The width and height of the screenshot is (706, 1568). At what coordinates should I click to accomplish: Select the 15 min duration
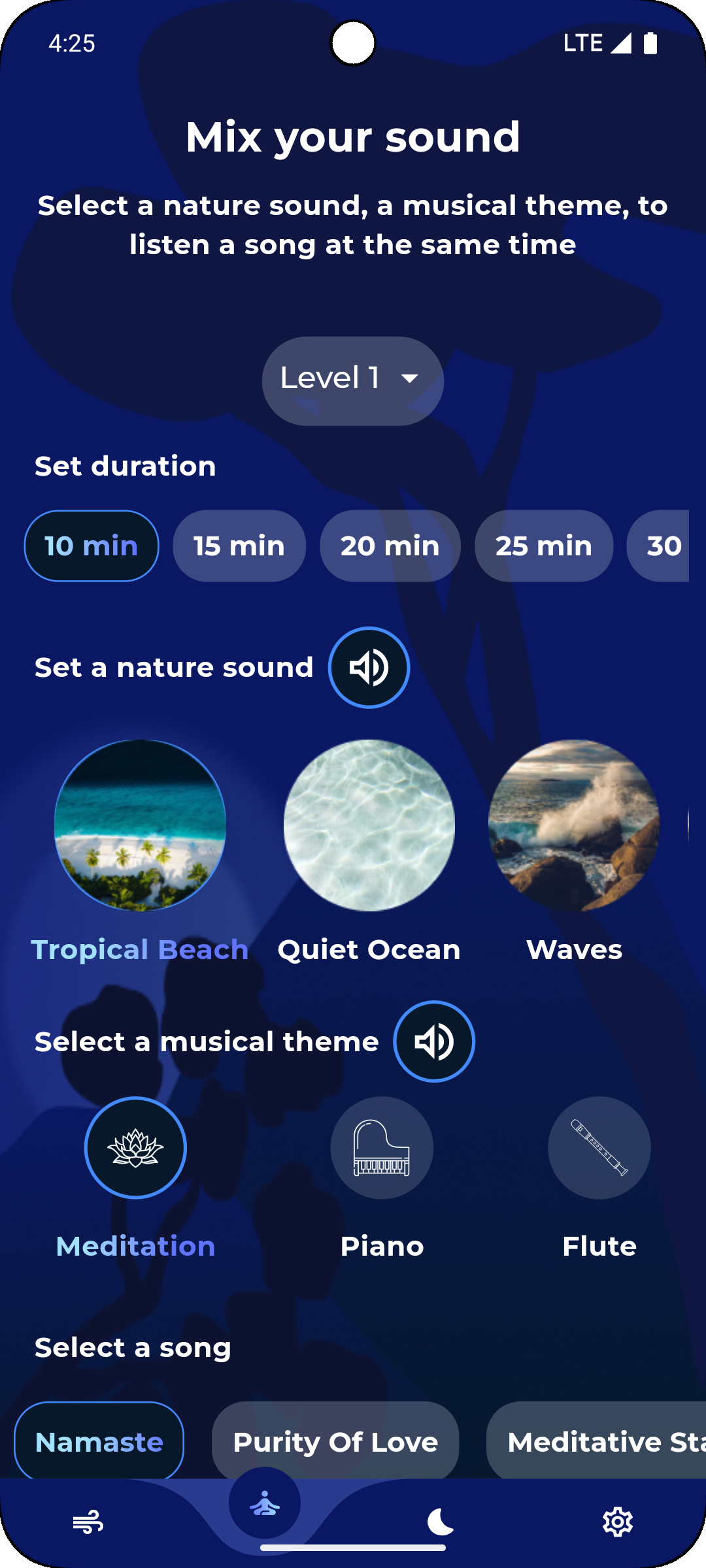pyautogui.click(x=239, y=546)
